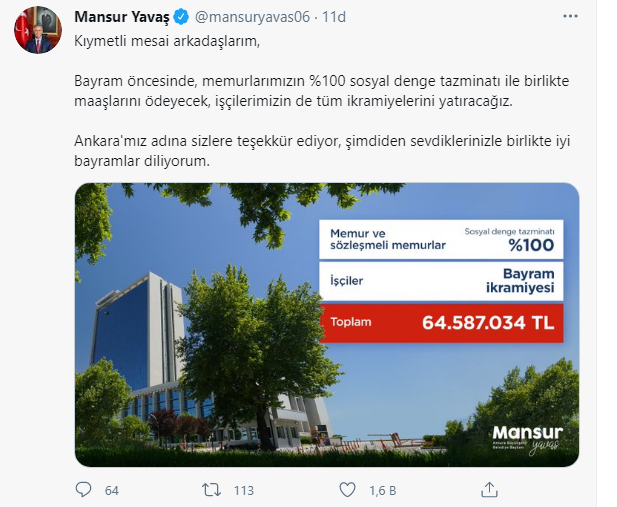Open the Mansur Yavaş display name link
617x507 pixels.
coord(122,16)
